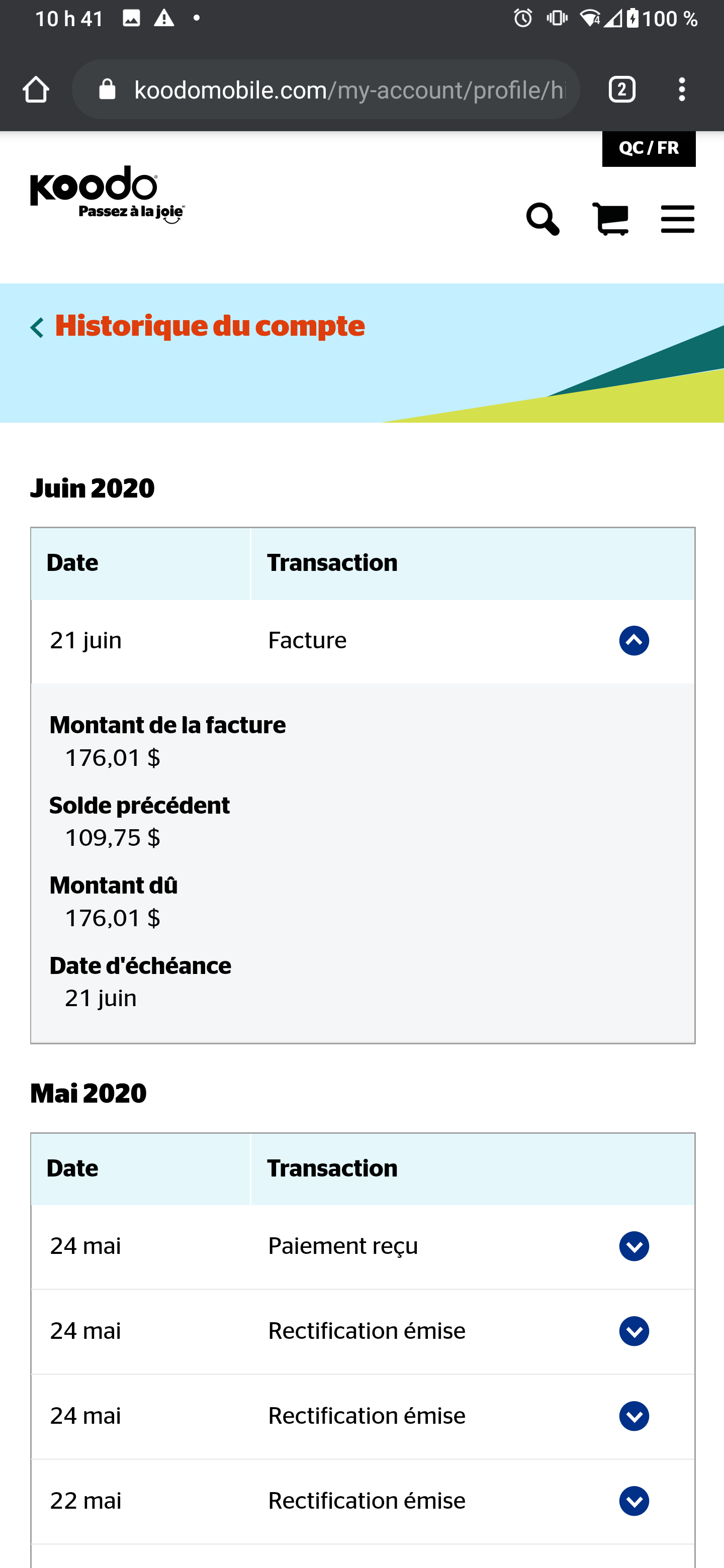This screenshot has height=1568, width=724.
Task: Open the hamburger navigation menu
Action: 678,219
